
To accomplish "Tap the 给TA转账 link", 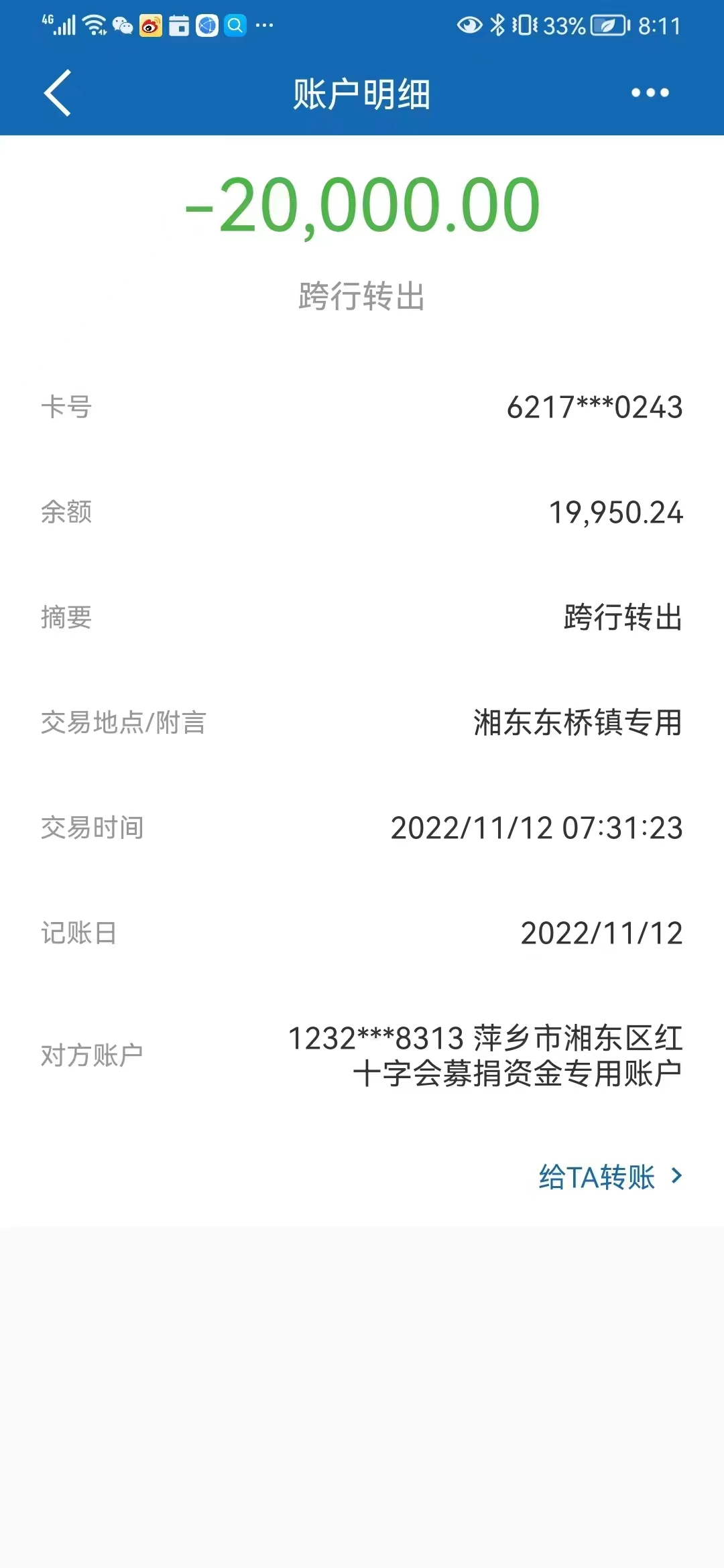I will [610, 1177].
